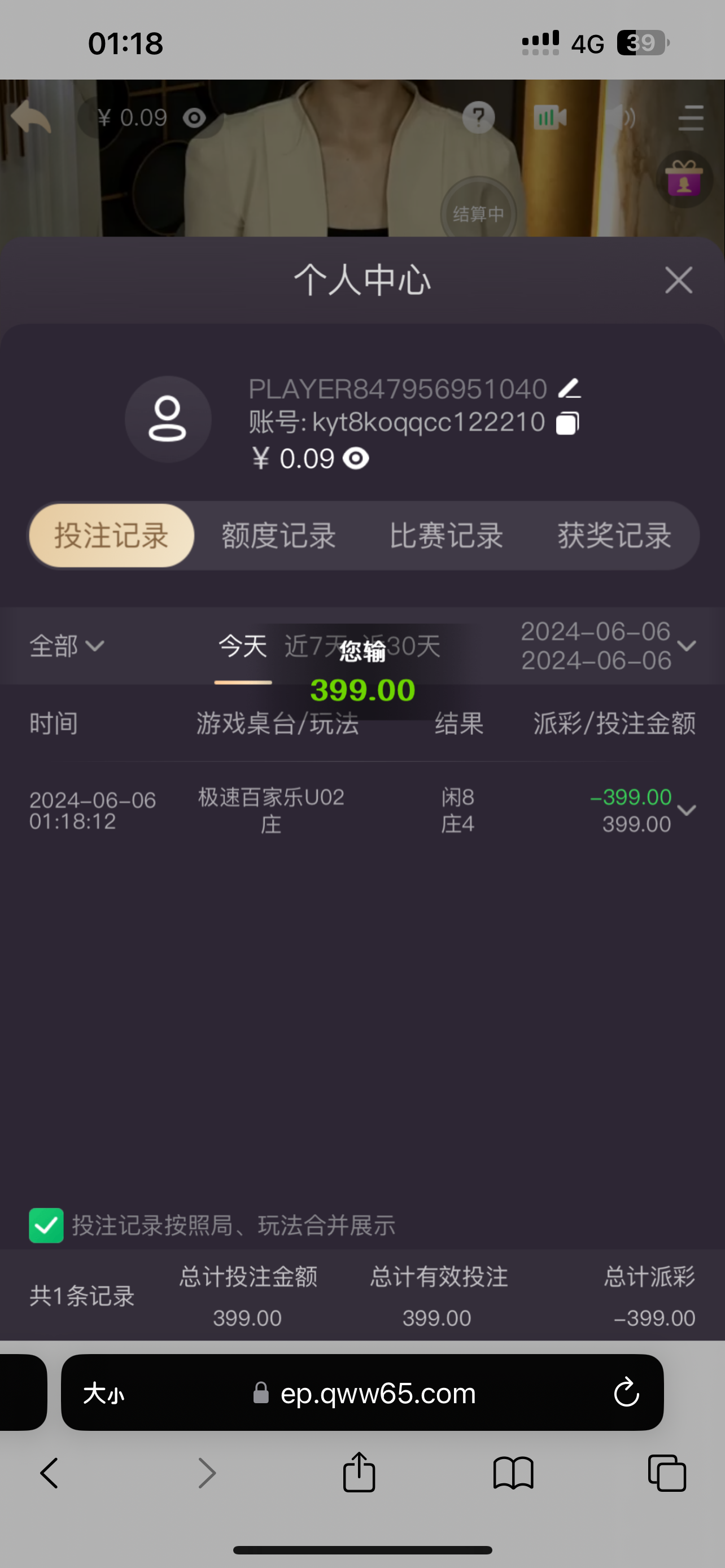Close the 个人中心 panel

pos(678,281)
